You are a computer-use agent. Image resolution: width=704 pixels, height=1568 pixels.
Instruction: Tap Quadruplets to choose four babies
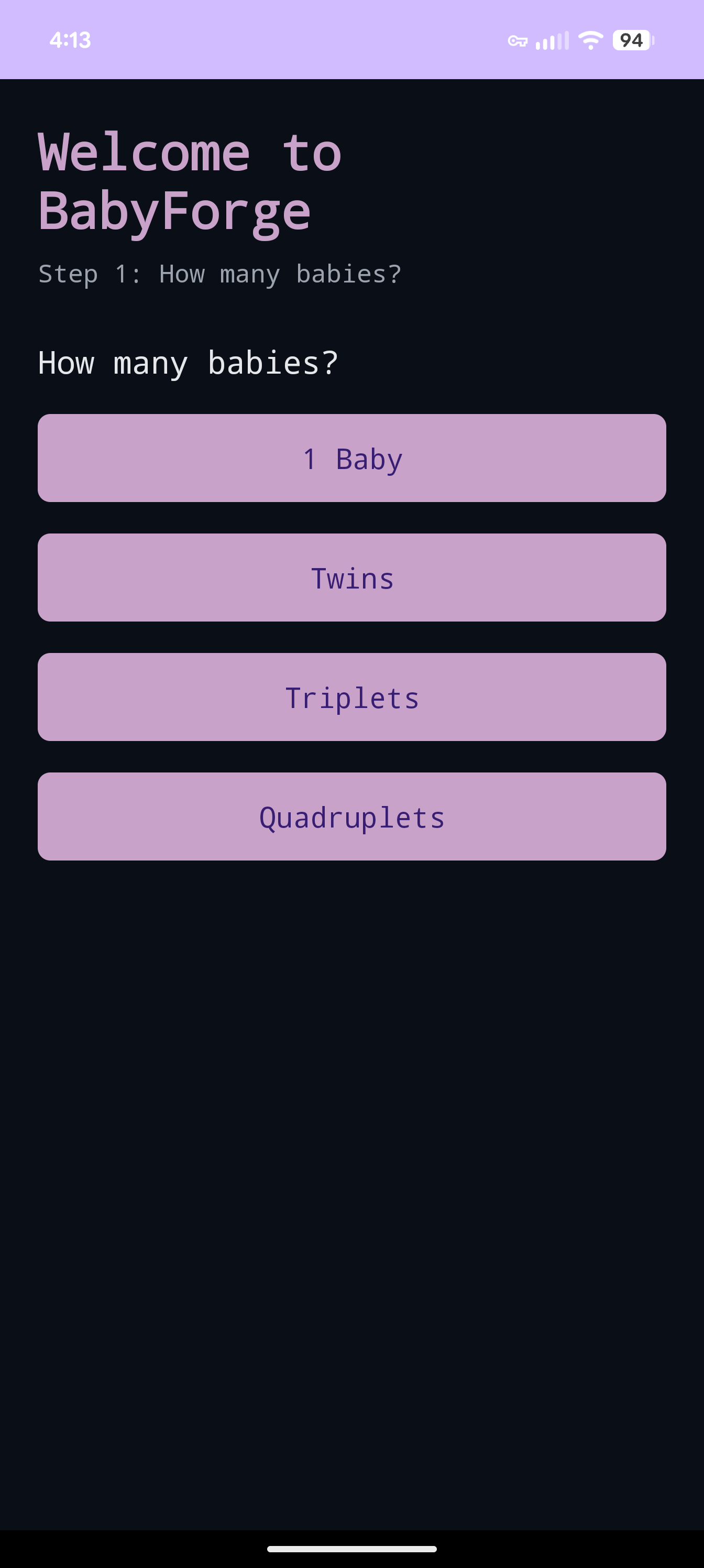351,816
